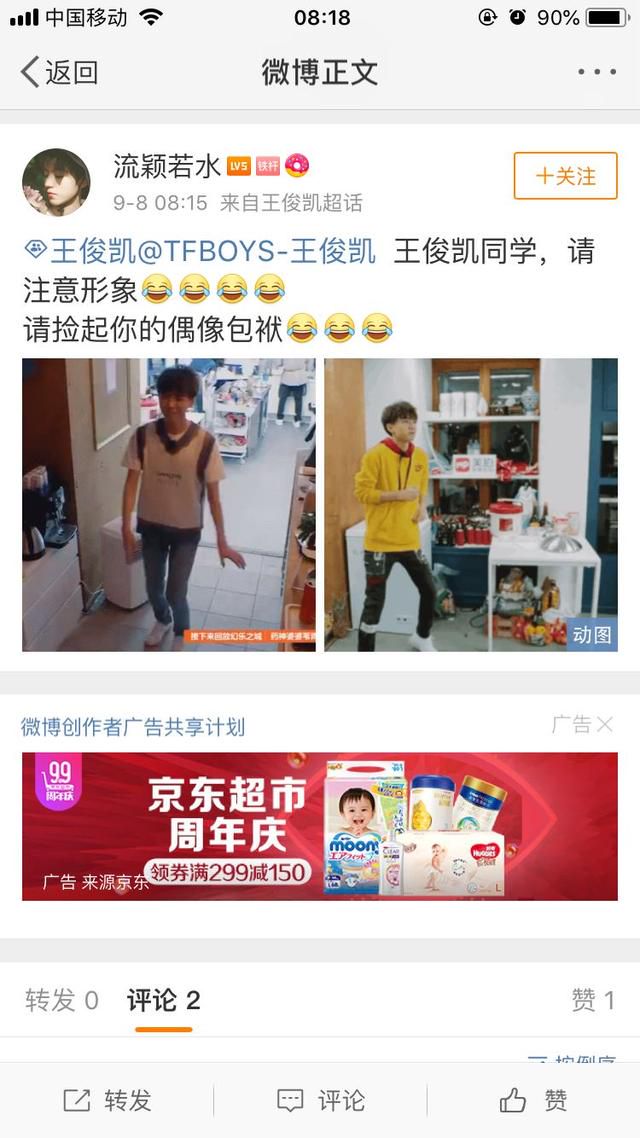640x1138 pixels.
Task: Open the 京东超市周年庆 banner ad
Action: [x=320, y=826]
